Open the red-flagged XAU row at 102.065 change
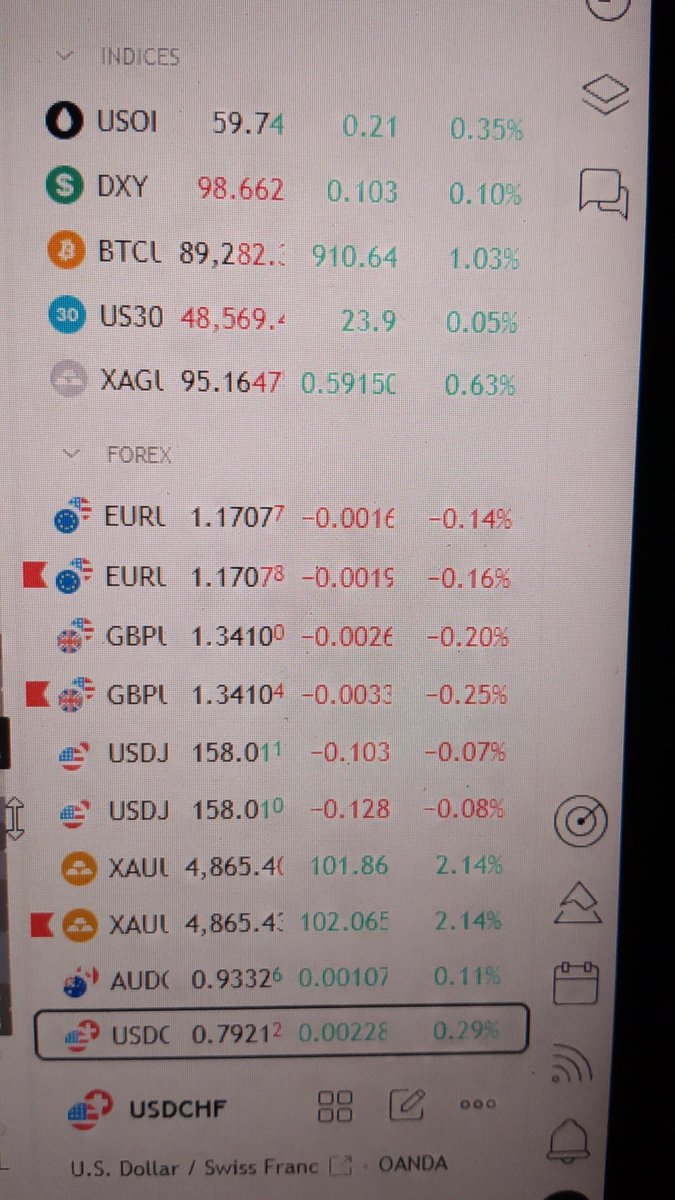The image size is (675, 1200). tap(280, 922)
